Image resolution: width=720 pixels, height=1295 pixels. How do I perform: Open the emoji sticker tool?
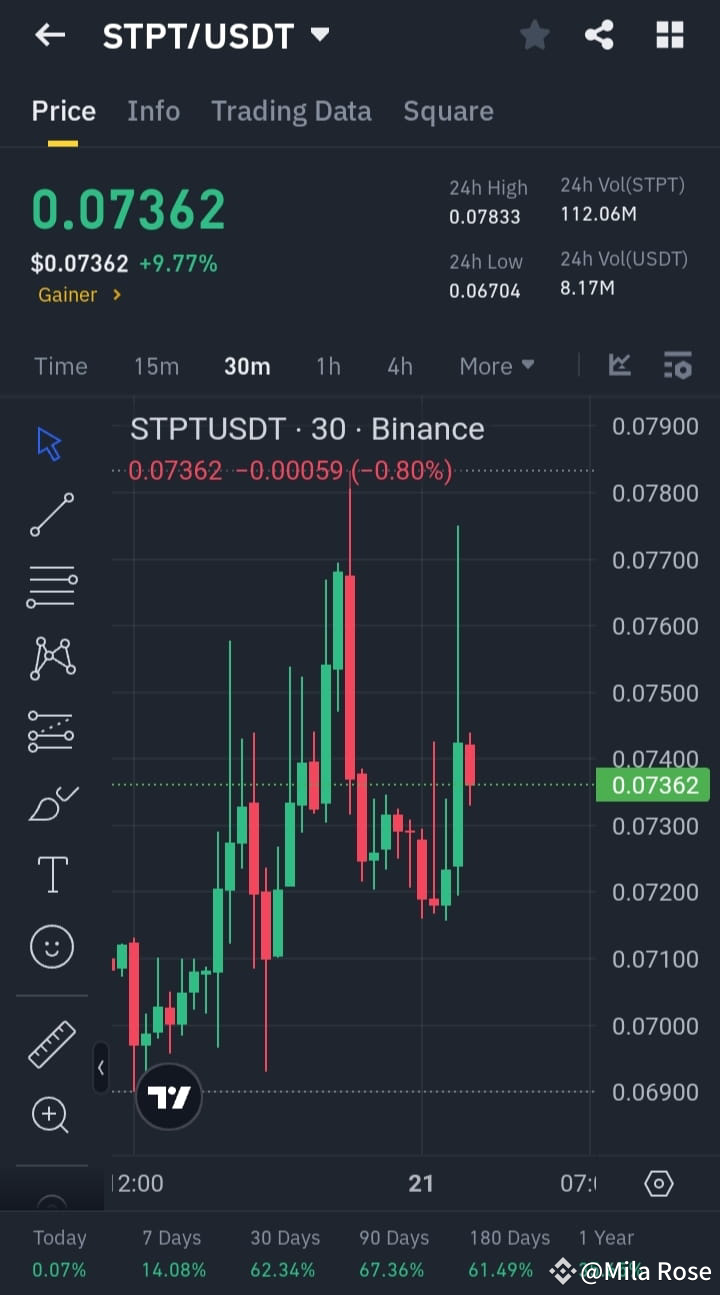[x=50, y=946]
